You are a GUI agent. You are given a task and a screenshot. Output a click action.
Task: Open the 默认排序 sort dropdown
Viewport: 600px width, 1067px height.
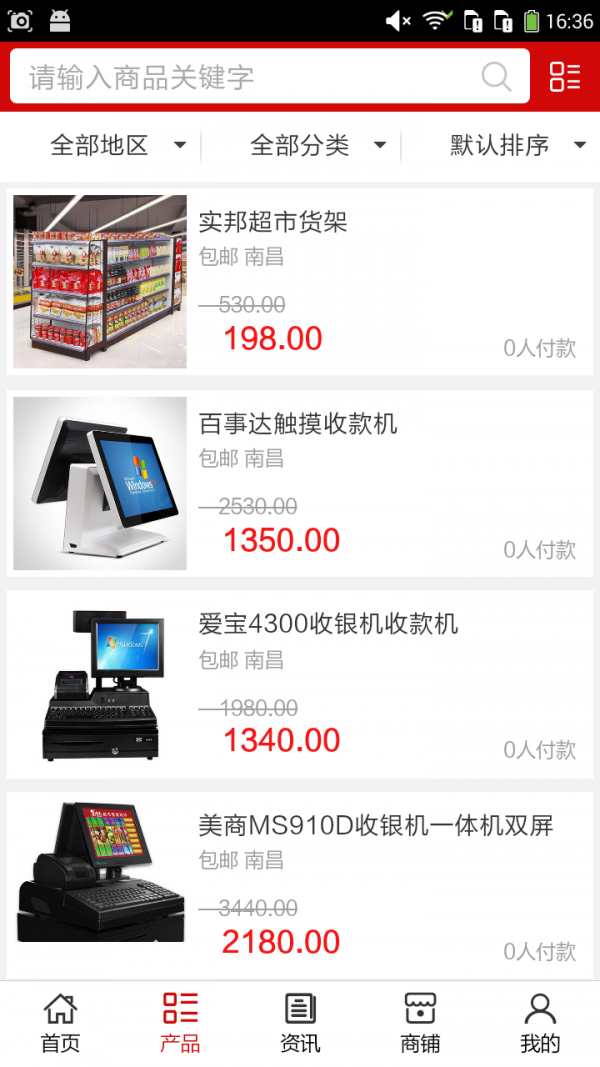(x=517, y=146)
